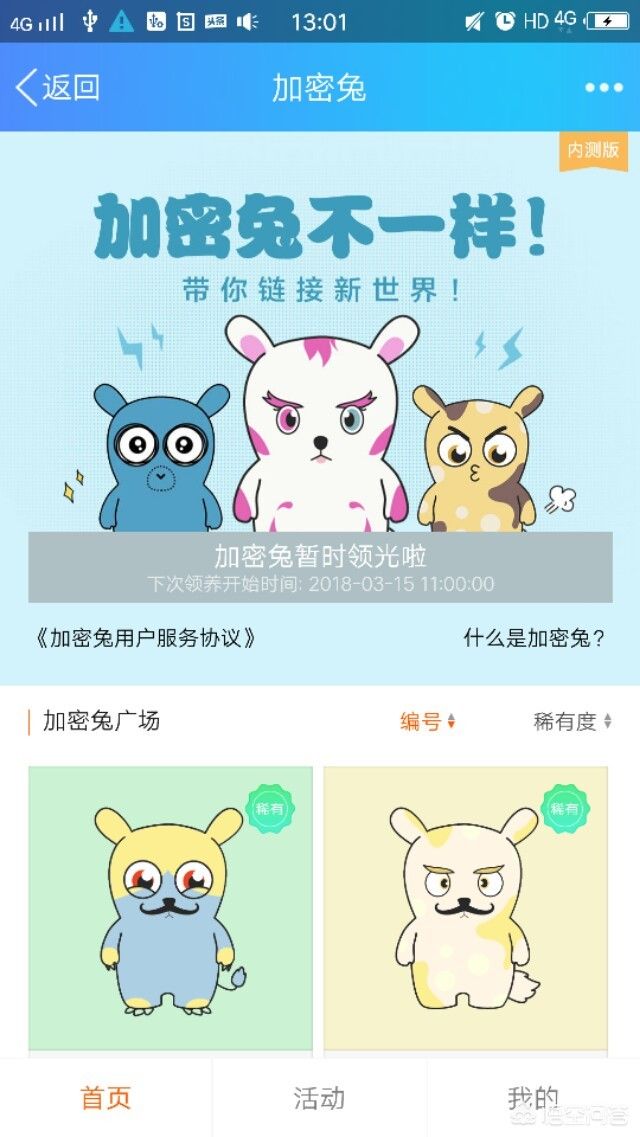640x1137 pixels.
Task: Open the 什么是加密兔？ link
Action: 534,638
